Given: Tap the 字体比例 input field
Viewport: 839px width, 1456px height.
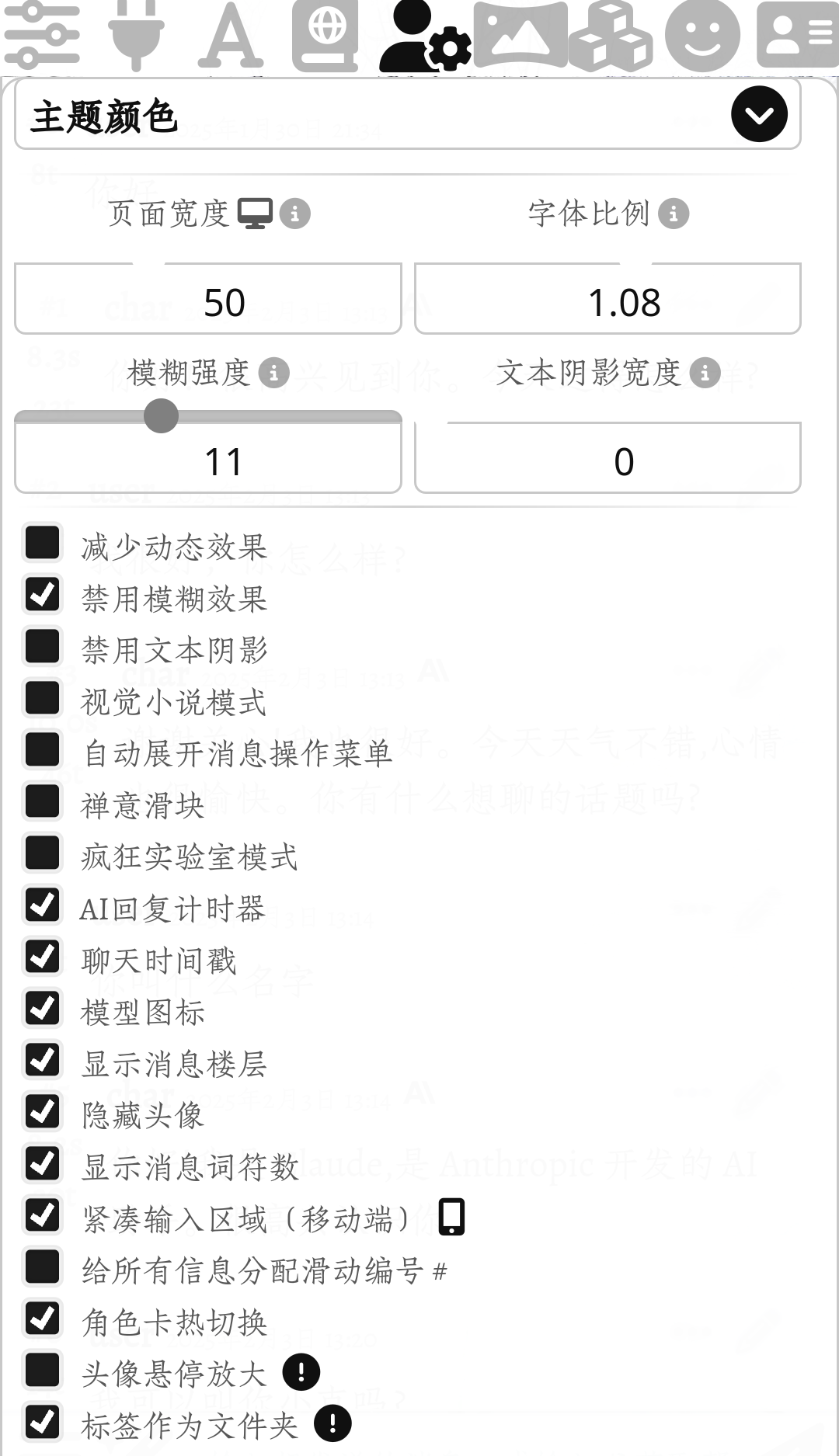Looking at the screenshot, I should [607, 302].
